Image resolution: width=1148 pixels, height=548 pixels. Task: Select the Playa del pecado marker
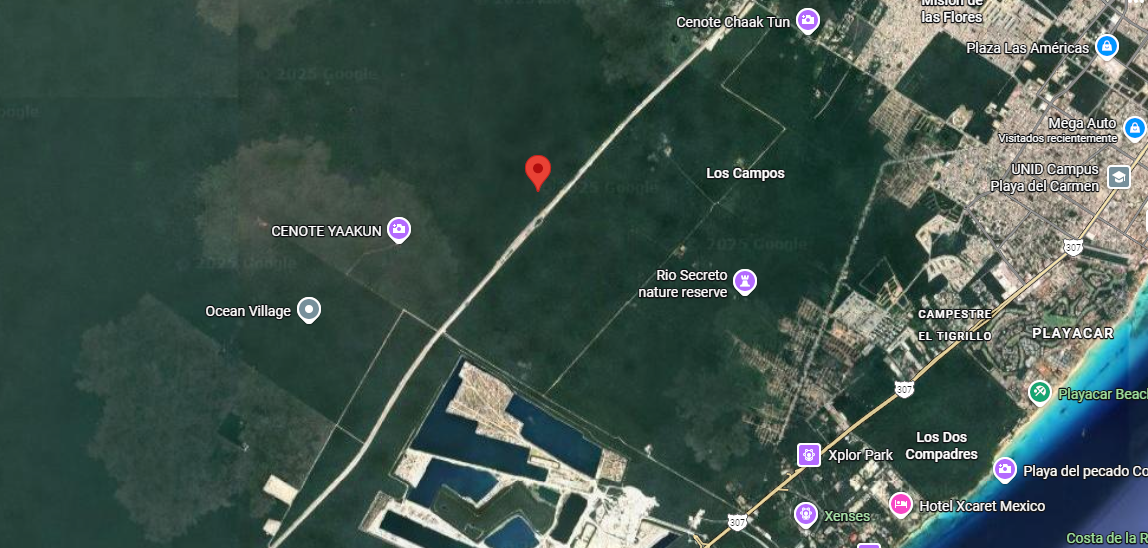pos(1005,469)
